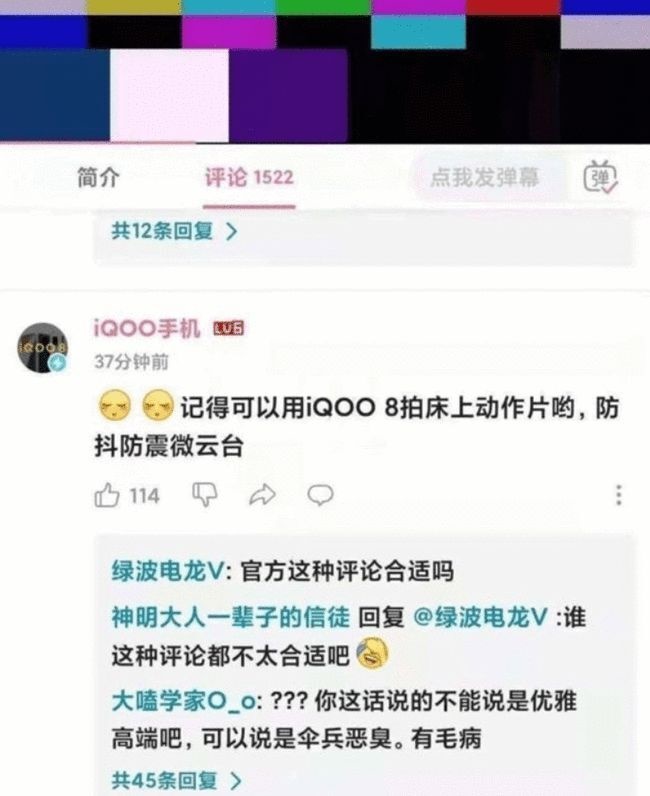Like the iQOO手机 comment
Viewport: 650px width, 796px height.
coord(107,495)
